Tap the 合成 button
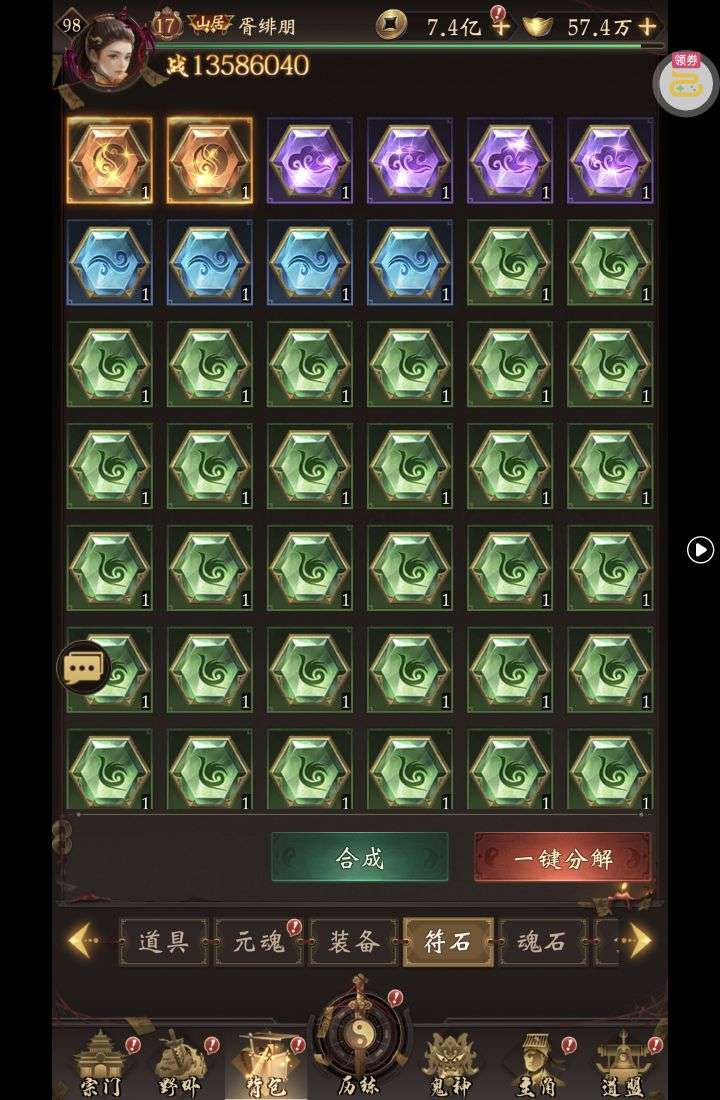Viewport: 720px width, 1100px height. 360,858
